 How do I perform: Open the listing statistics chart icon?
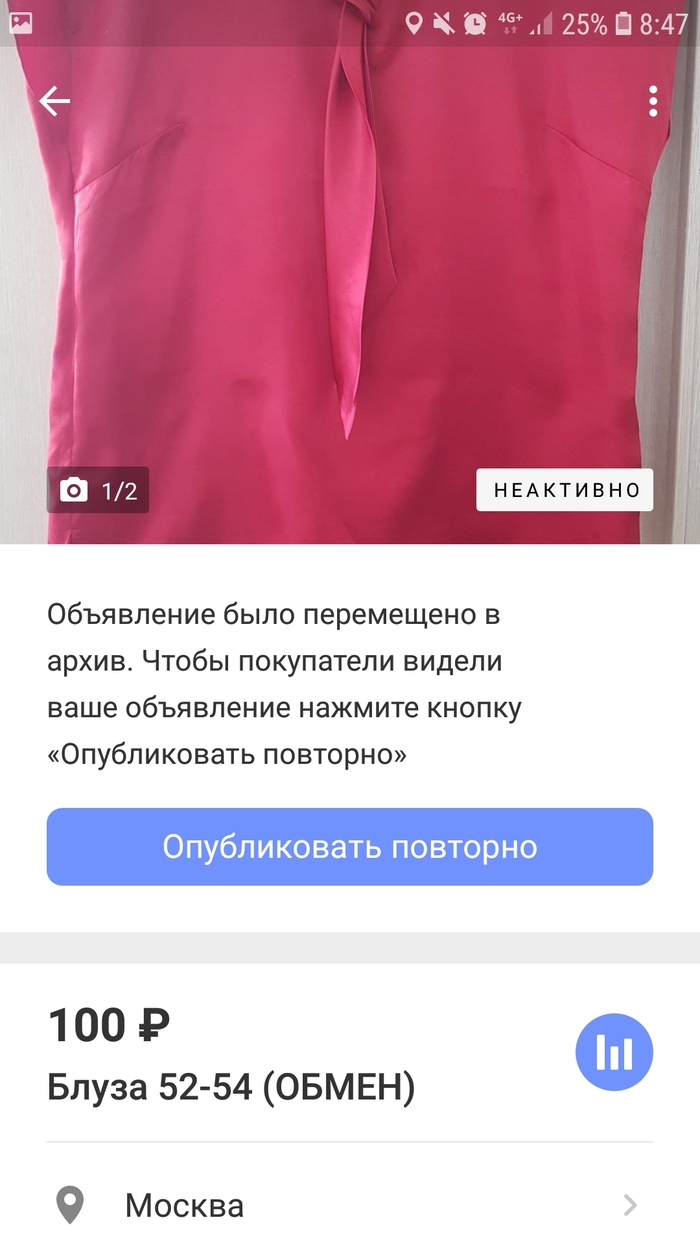point(614,1052)
